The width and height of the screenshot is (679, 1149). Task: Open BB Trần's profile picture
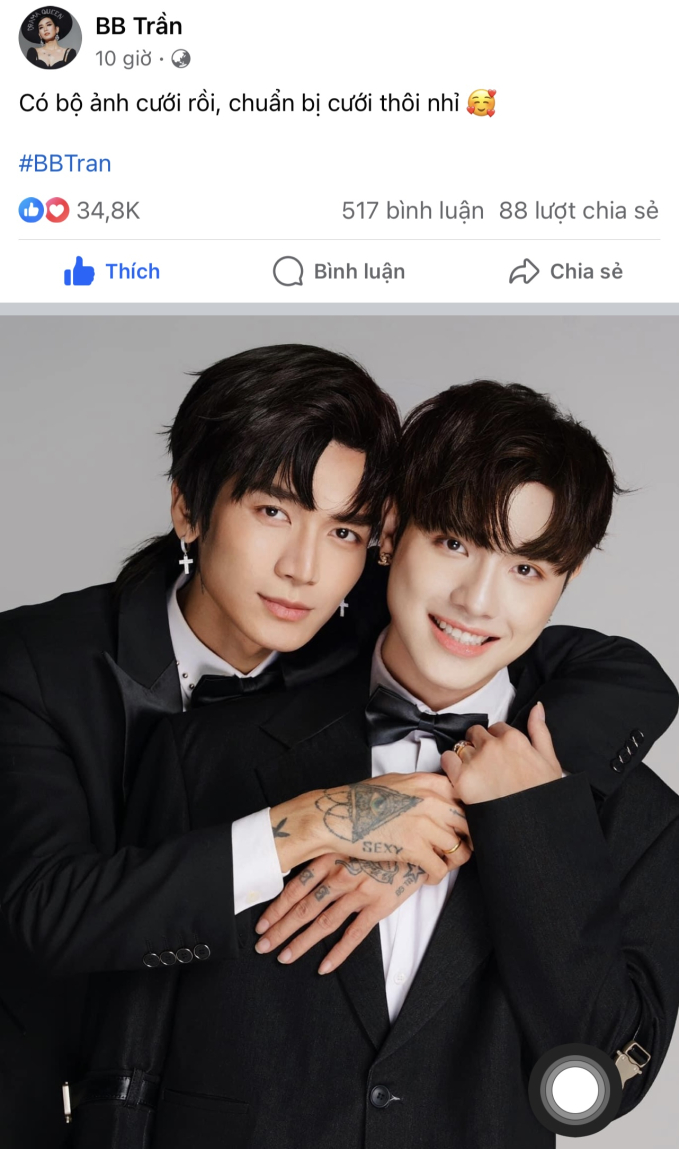coord(50,38)
